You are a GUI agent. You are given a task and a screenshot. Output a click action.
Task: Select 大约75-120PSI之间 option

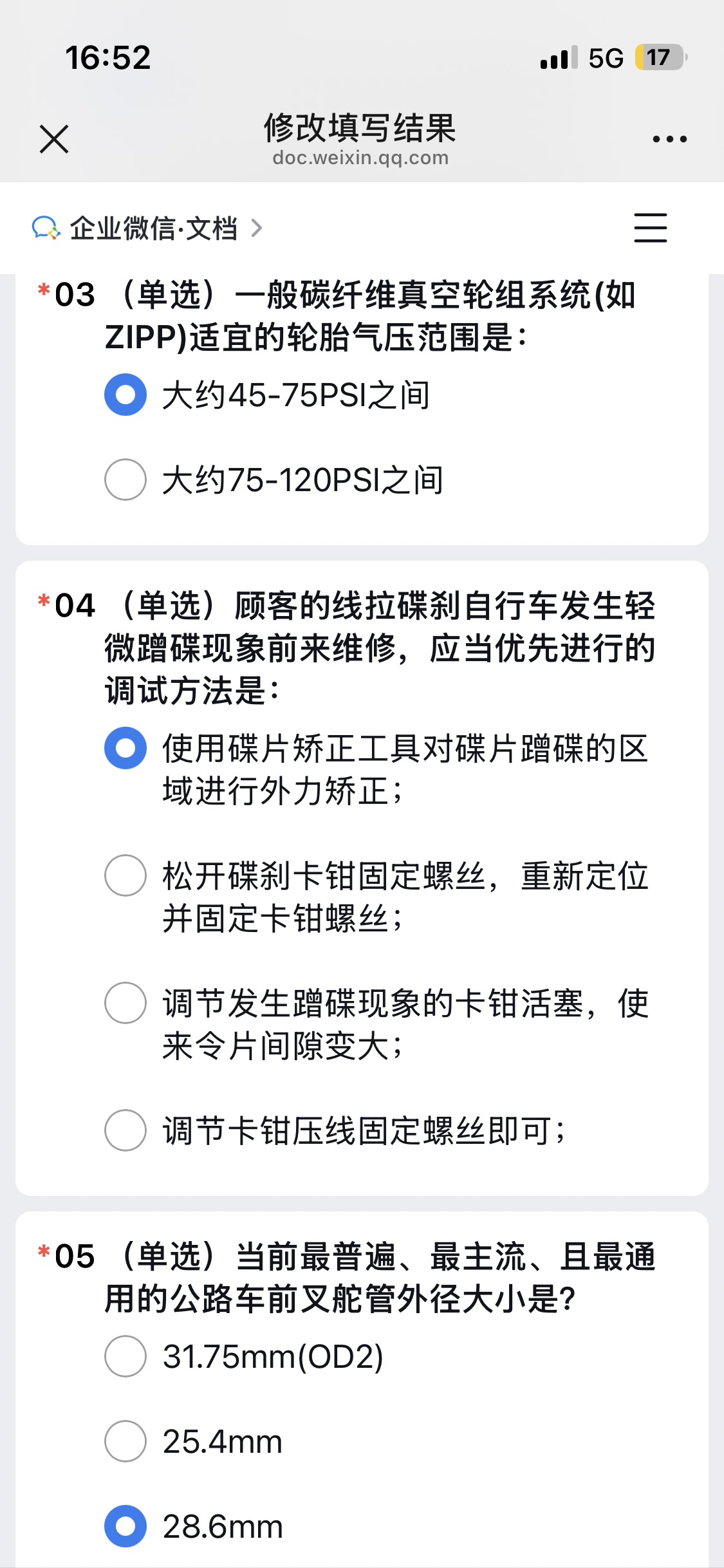pos(125,480)
